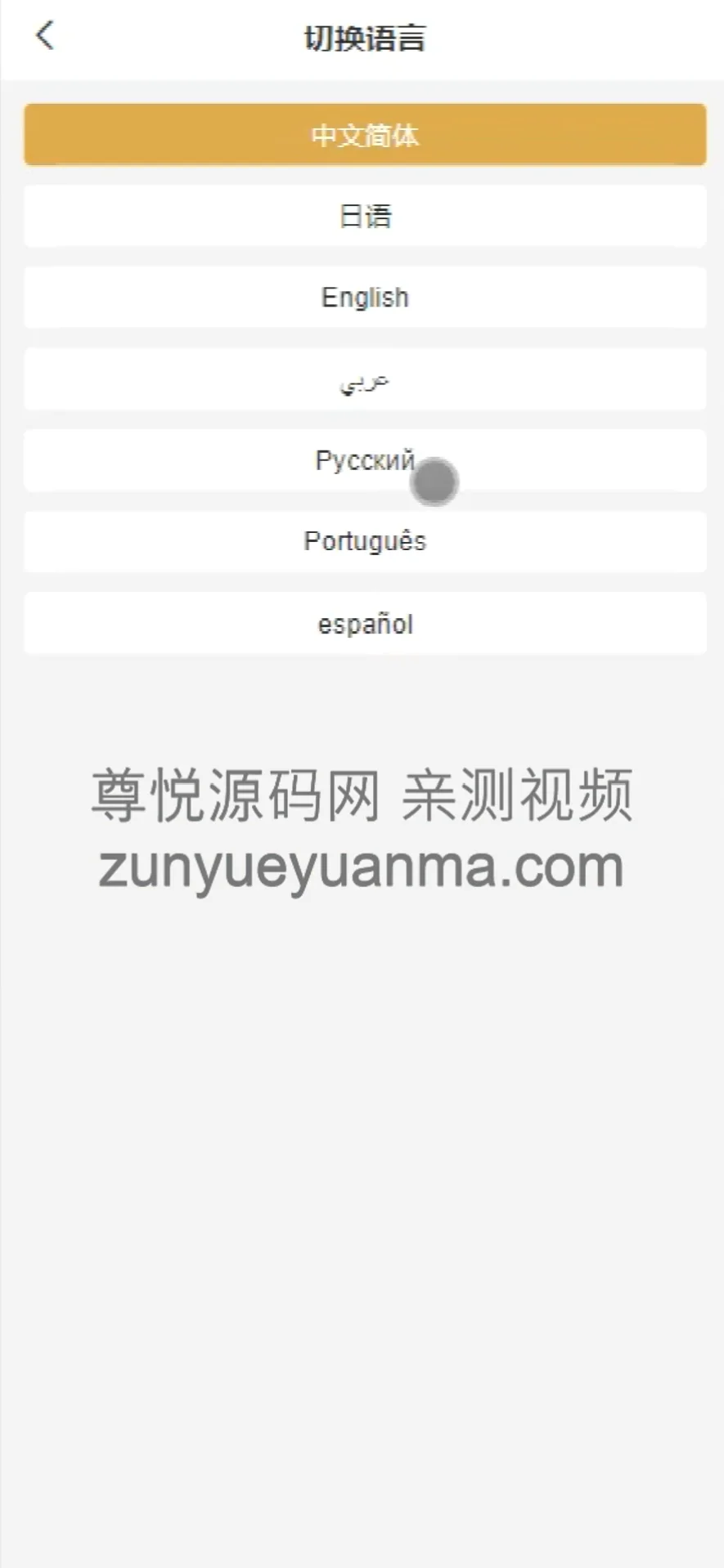Go back using the top-left arrow

45,36
